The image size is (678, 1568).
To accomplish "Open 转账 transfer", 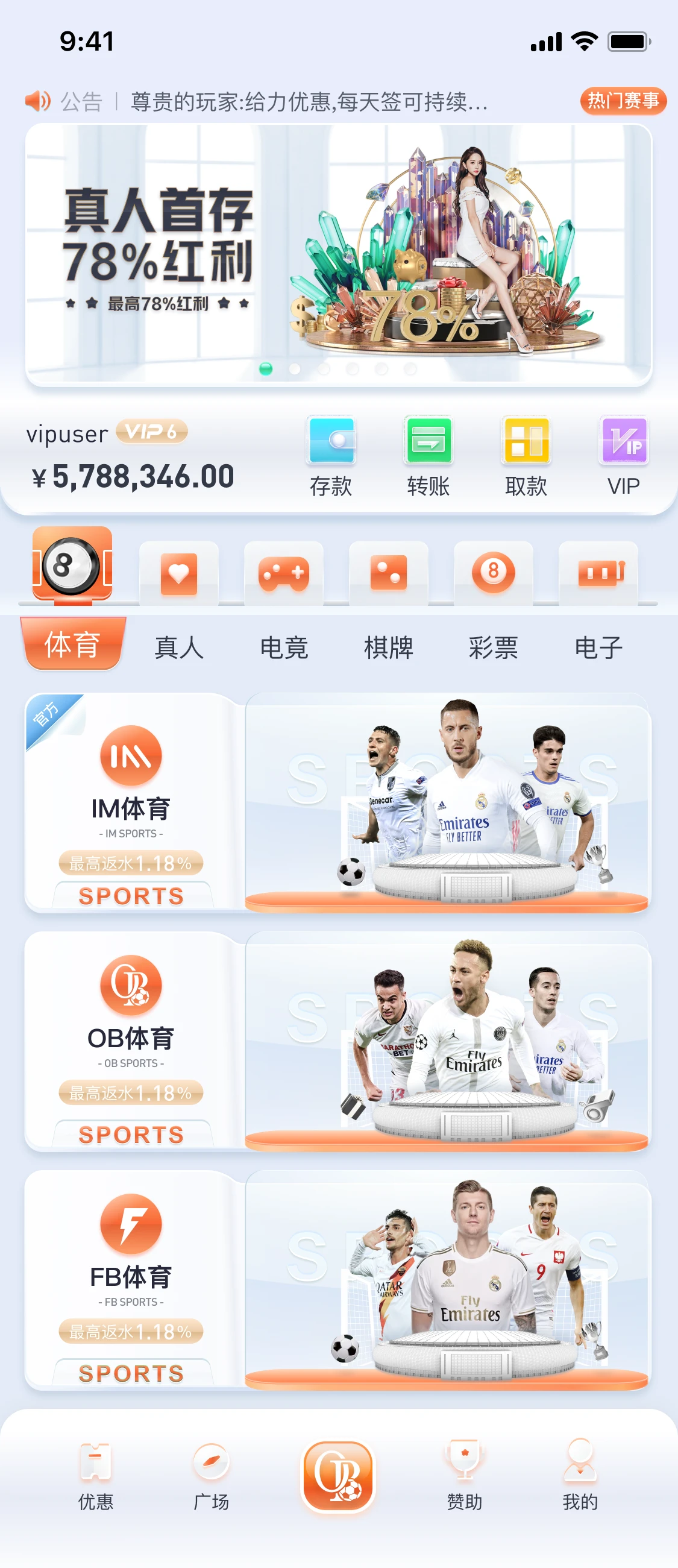I will tap(428, 456).
